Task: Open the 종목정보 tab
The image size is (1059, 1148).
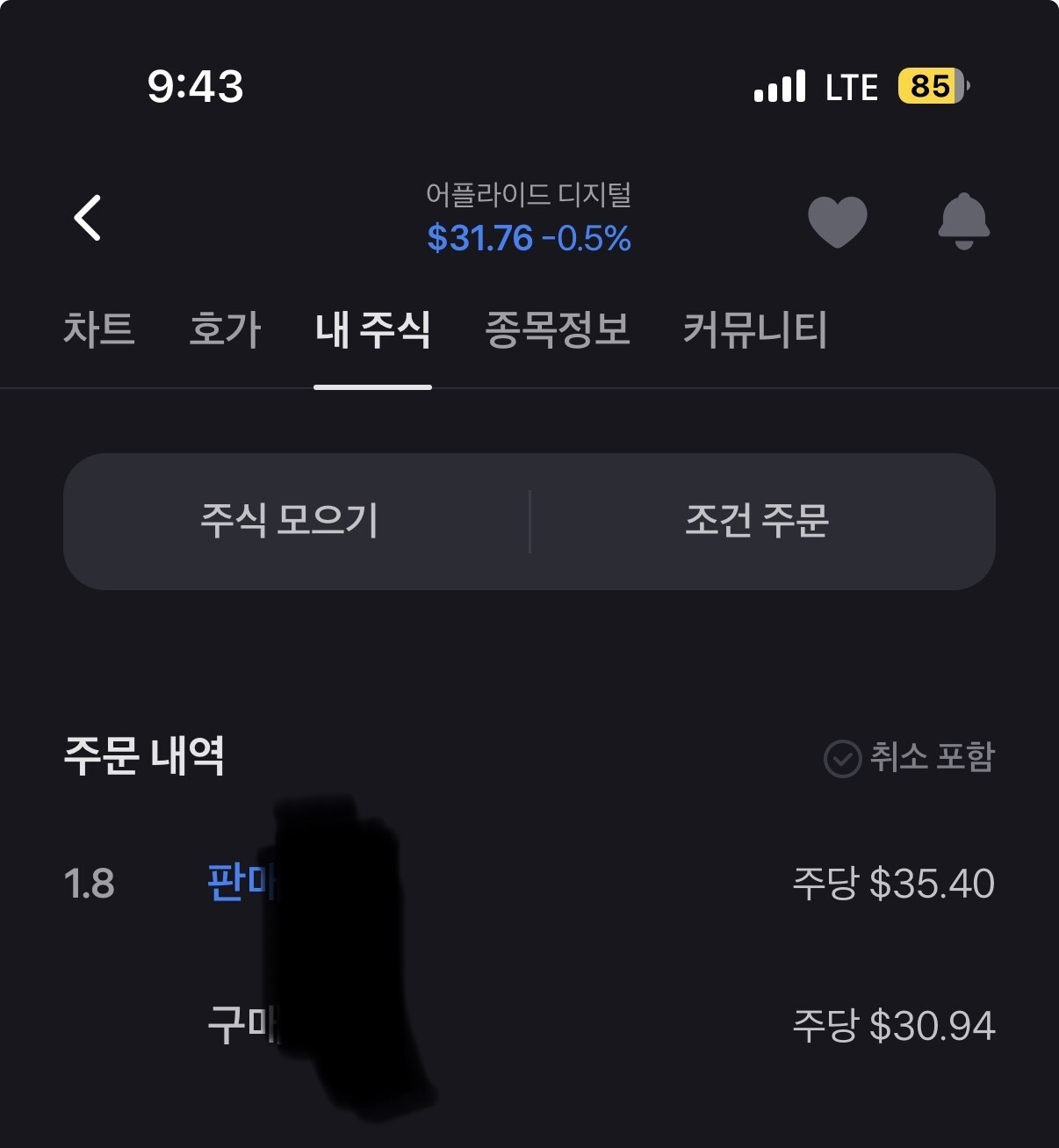Action: pyautogui.click(x=558, y=330)
